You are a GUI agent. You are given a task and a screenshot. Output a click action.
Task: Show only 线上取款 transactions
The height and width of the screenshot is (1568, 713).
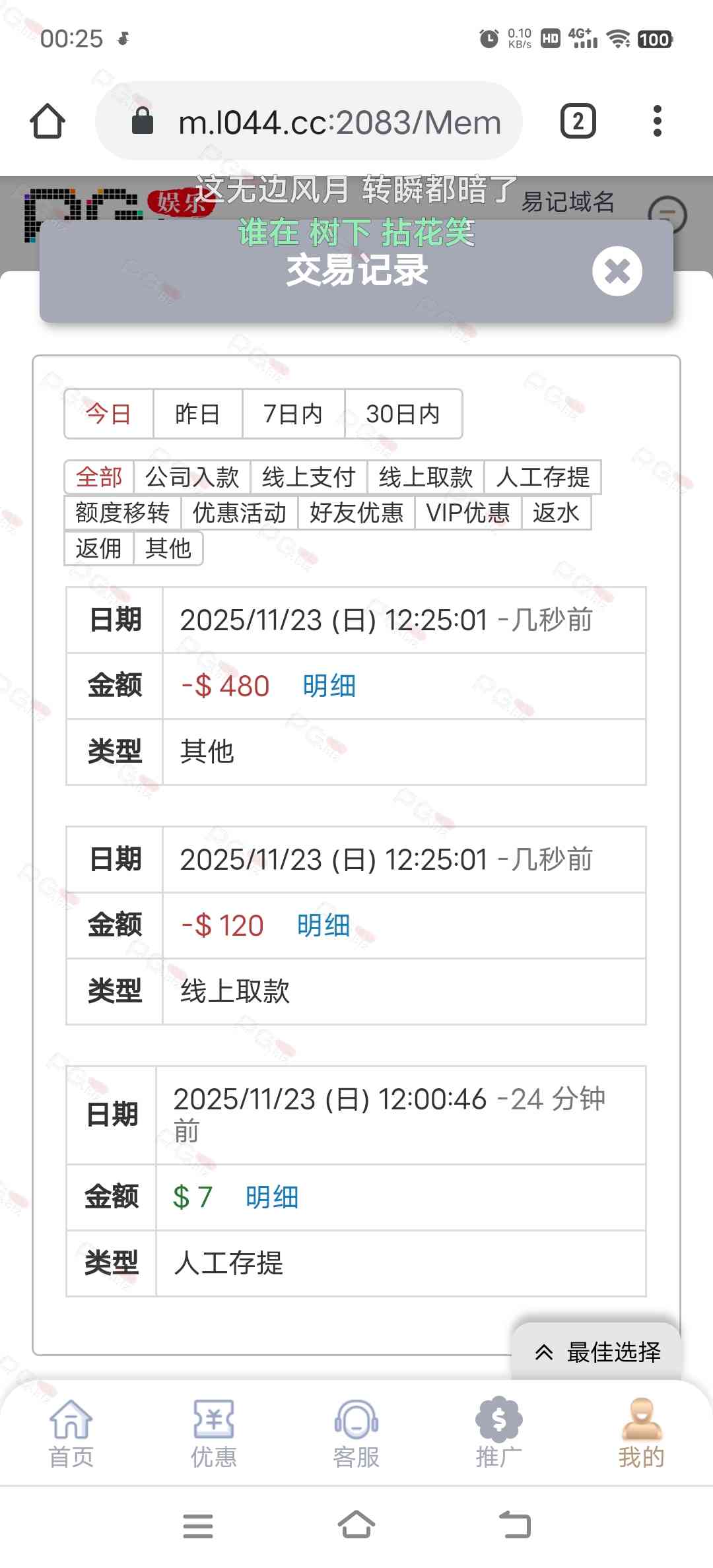426,477
